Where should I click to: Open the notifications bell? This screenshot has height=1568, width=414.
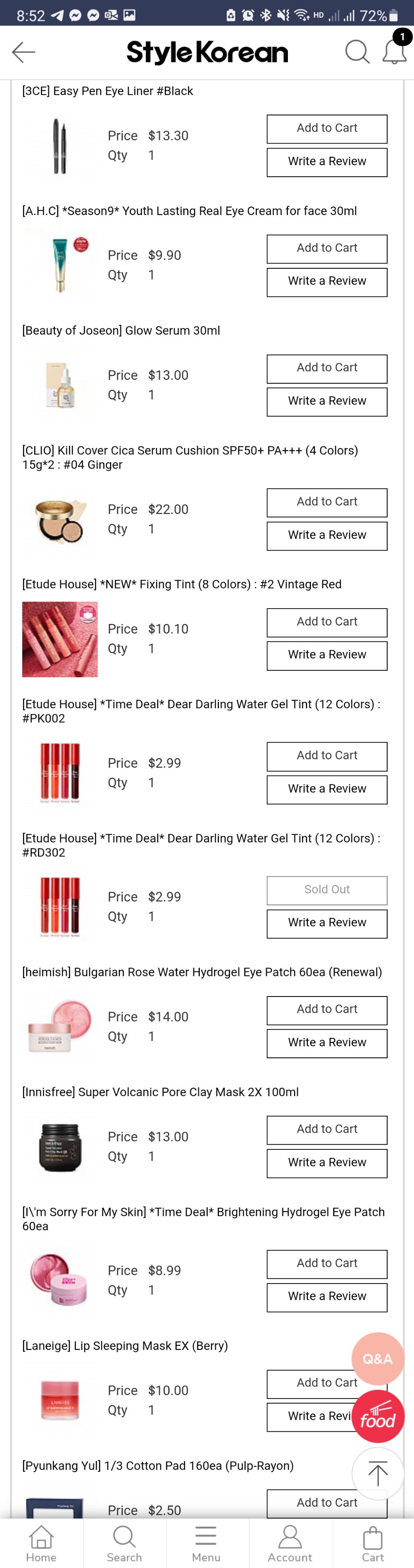(394, 52)
